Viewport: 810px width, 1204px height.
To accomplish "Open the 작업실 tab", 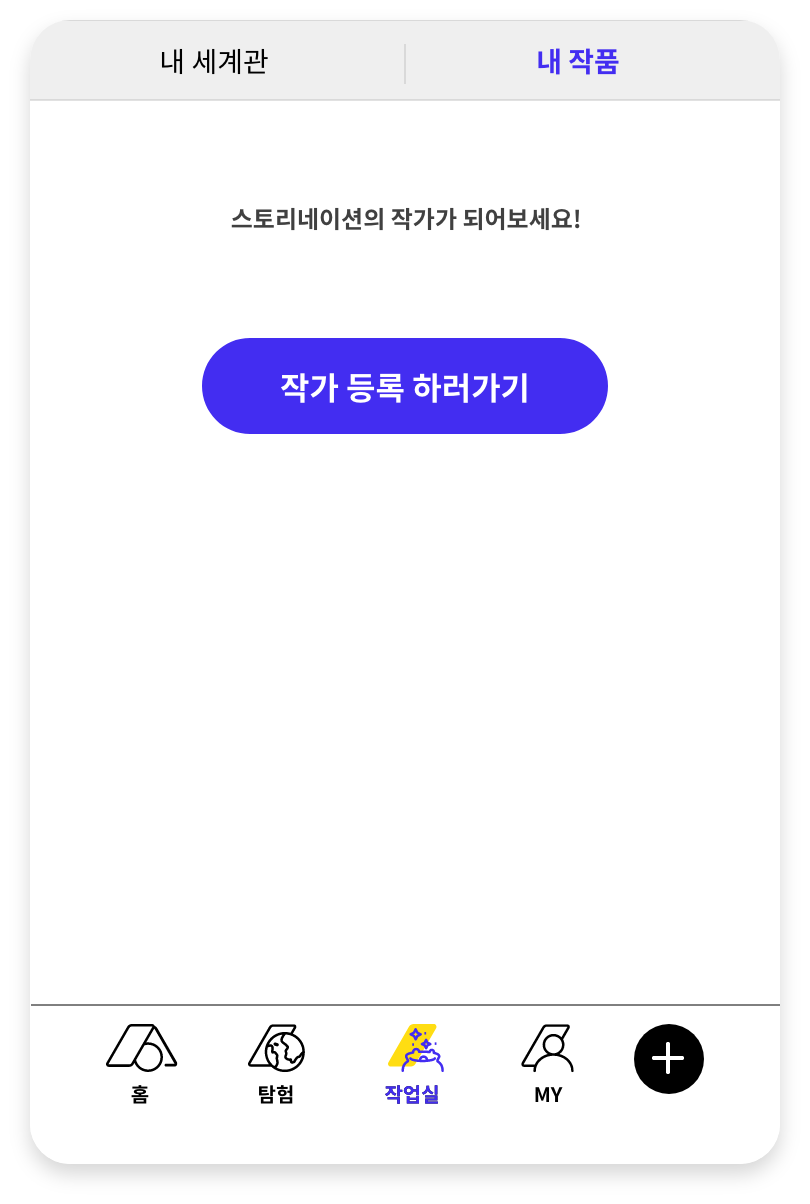I will (x=413, y=1064).
